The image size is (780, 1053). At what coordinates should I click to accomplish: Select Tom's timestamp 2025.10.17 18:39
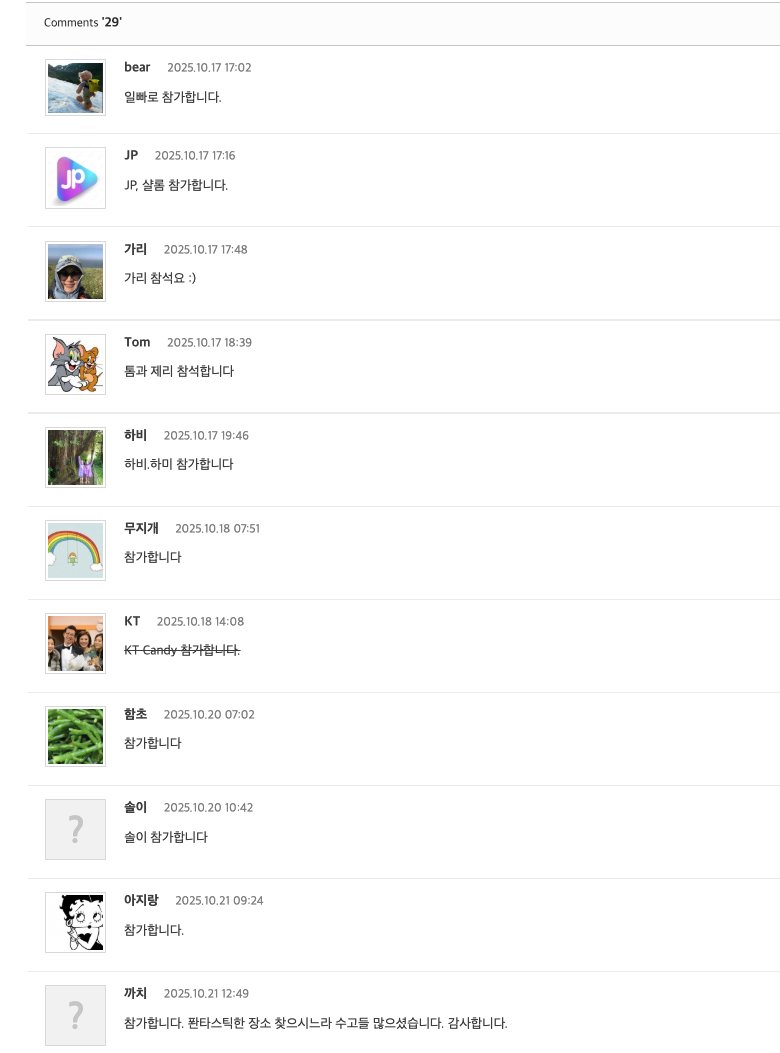(x=211, y=342)
